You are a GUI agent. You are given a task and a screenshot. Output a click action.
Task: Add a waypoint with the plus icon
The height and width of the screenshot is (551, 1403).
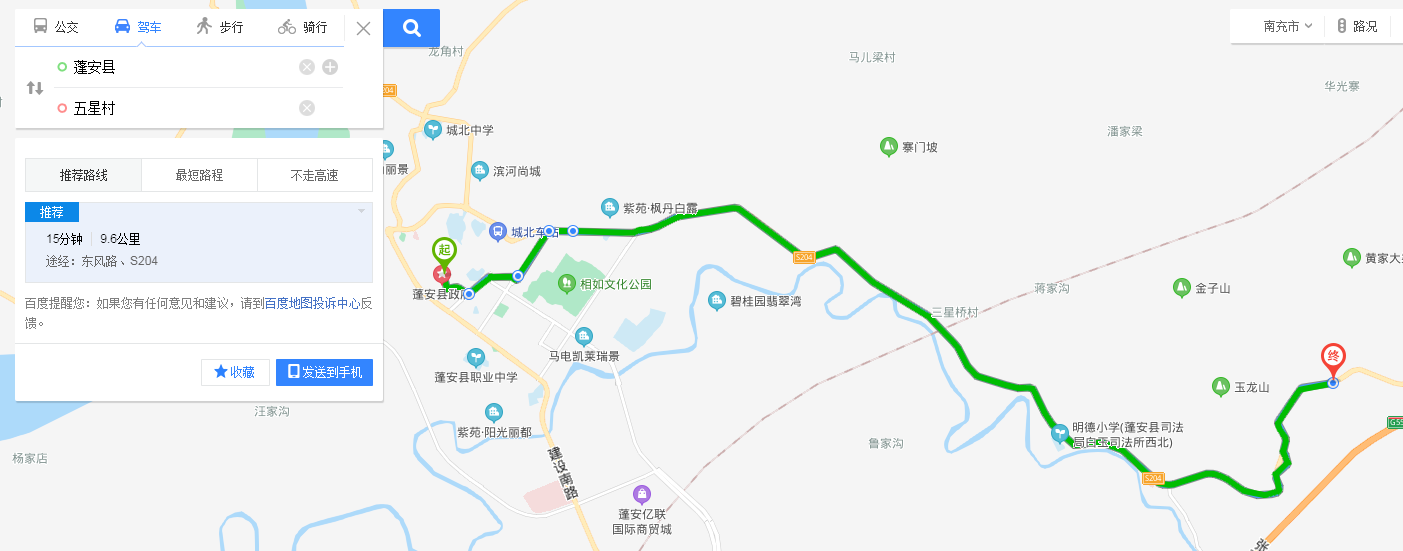pos(330,67)
